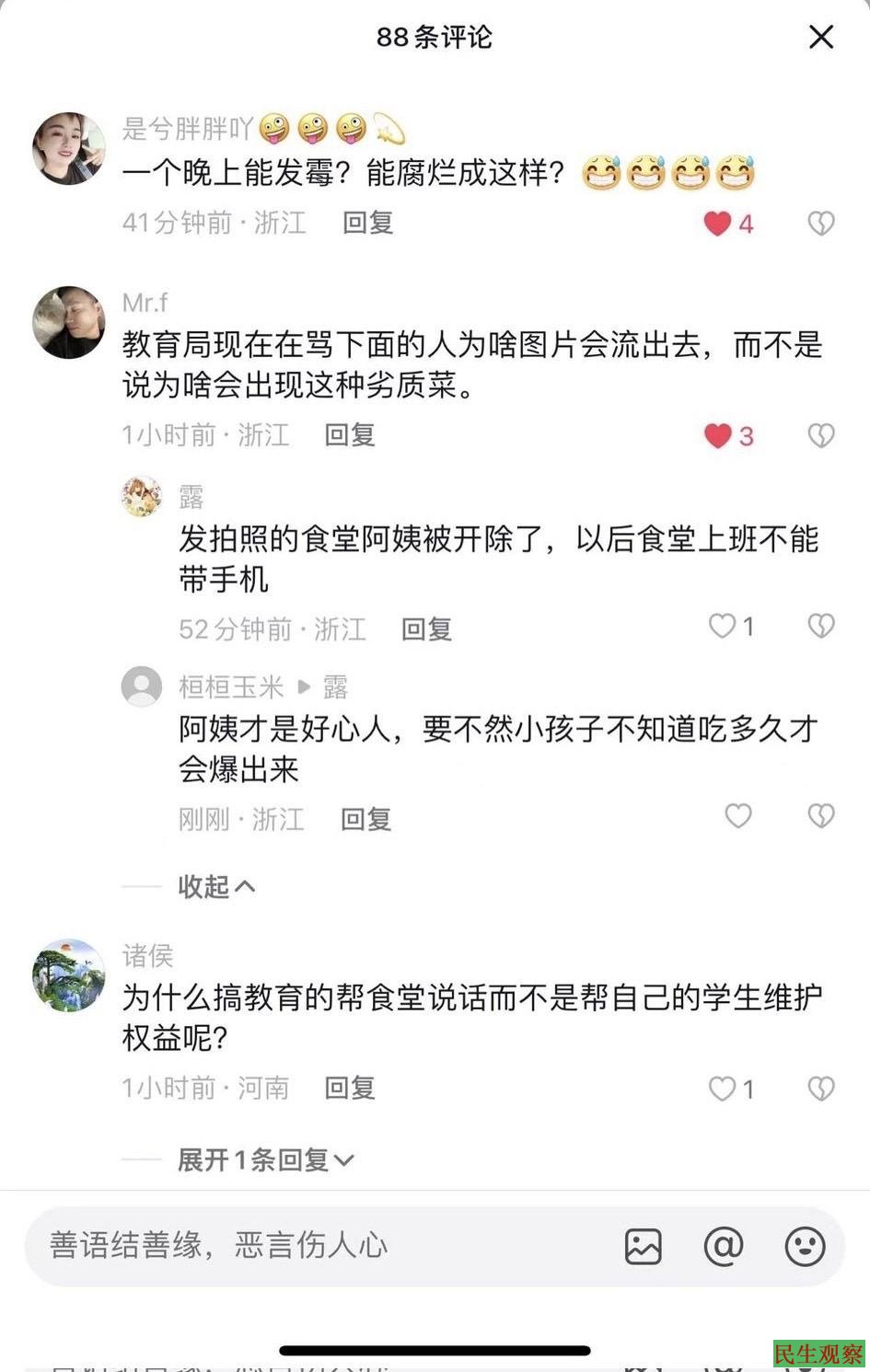Like 露's reply about 食堂阿姨

coord(723,627)
